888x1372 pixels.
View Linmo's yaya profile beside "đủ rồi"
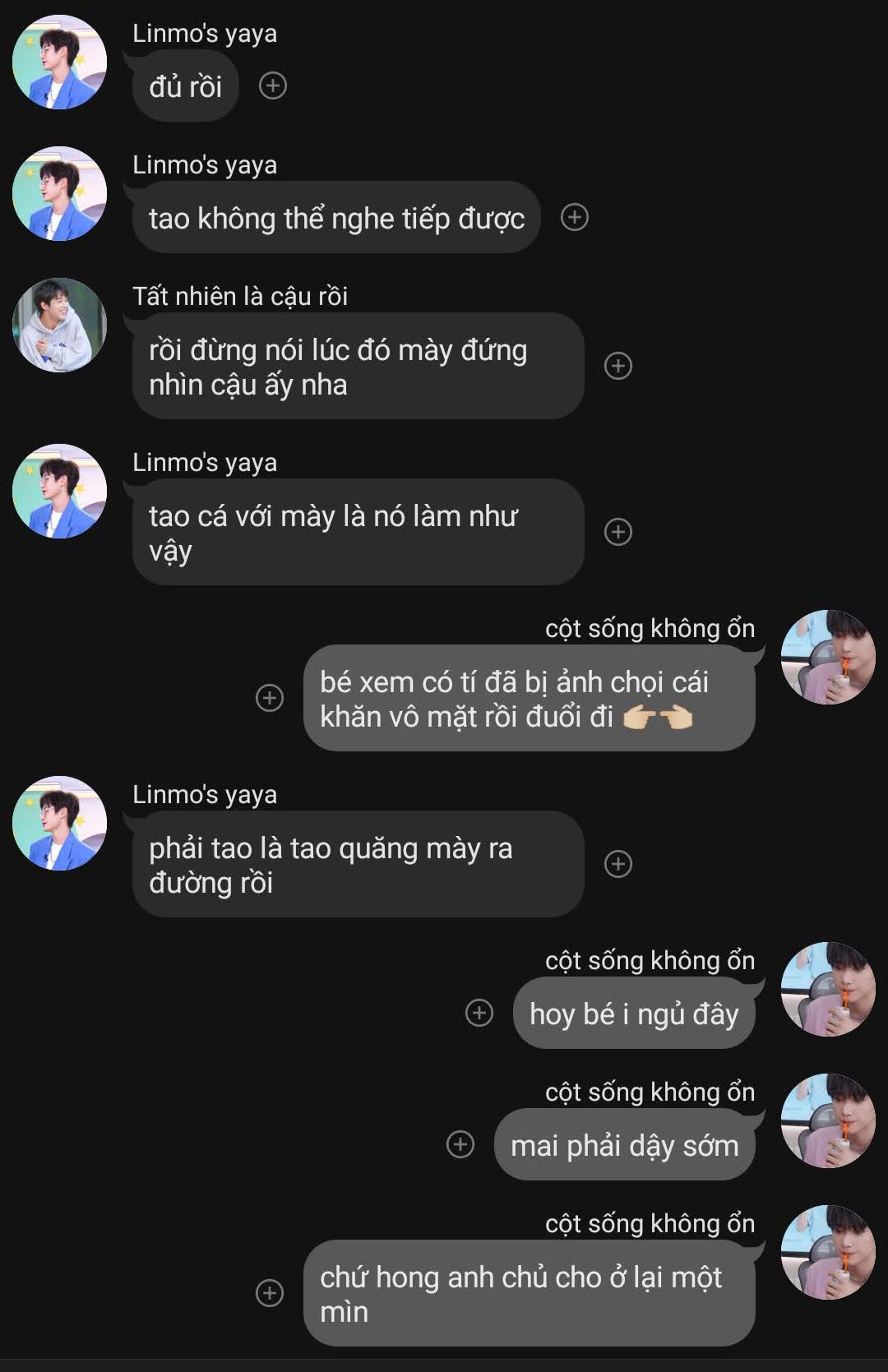(59, 62)
